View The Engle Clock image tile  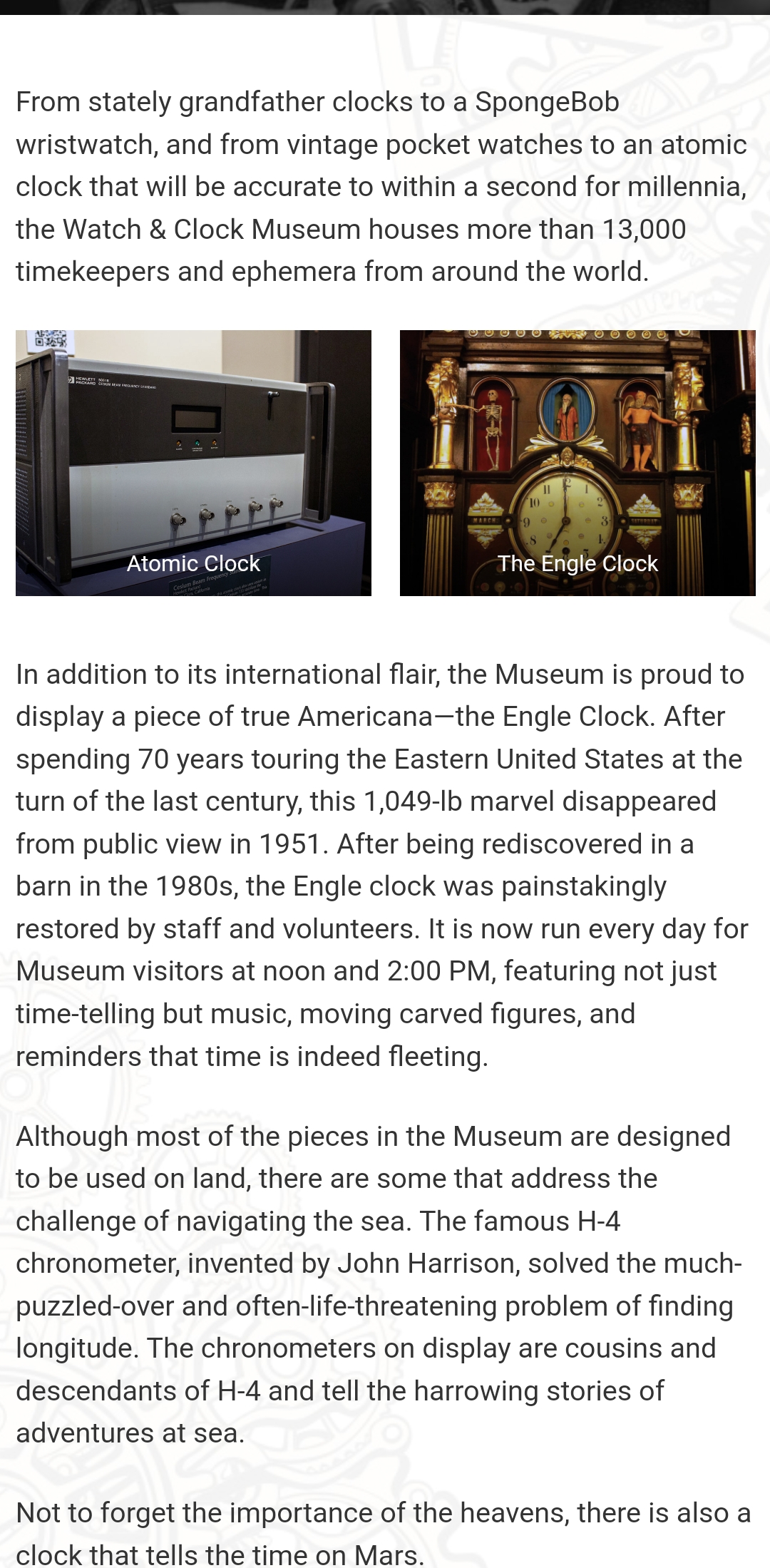coord(577,463)
